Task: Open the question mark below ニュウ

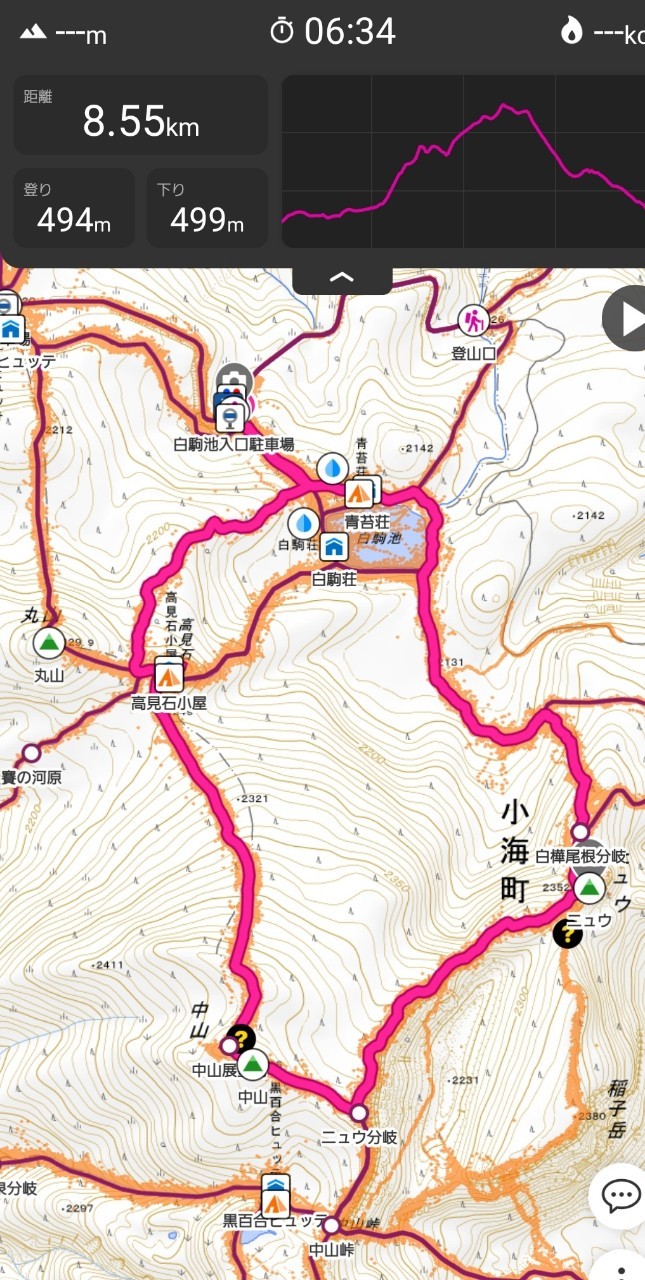Action: tap(567, 934)
